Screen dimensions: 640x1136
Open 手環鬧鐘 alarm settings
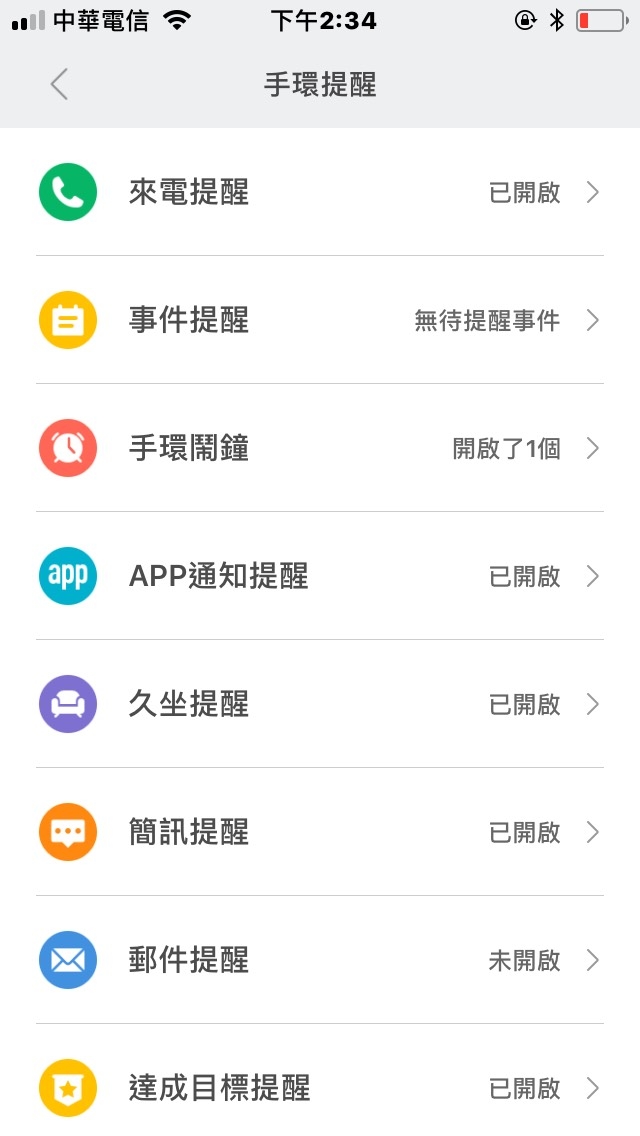[320, 448]
